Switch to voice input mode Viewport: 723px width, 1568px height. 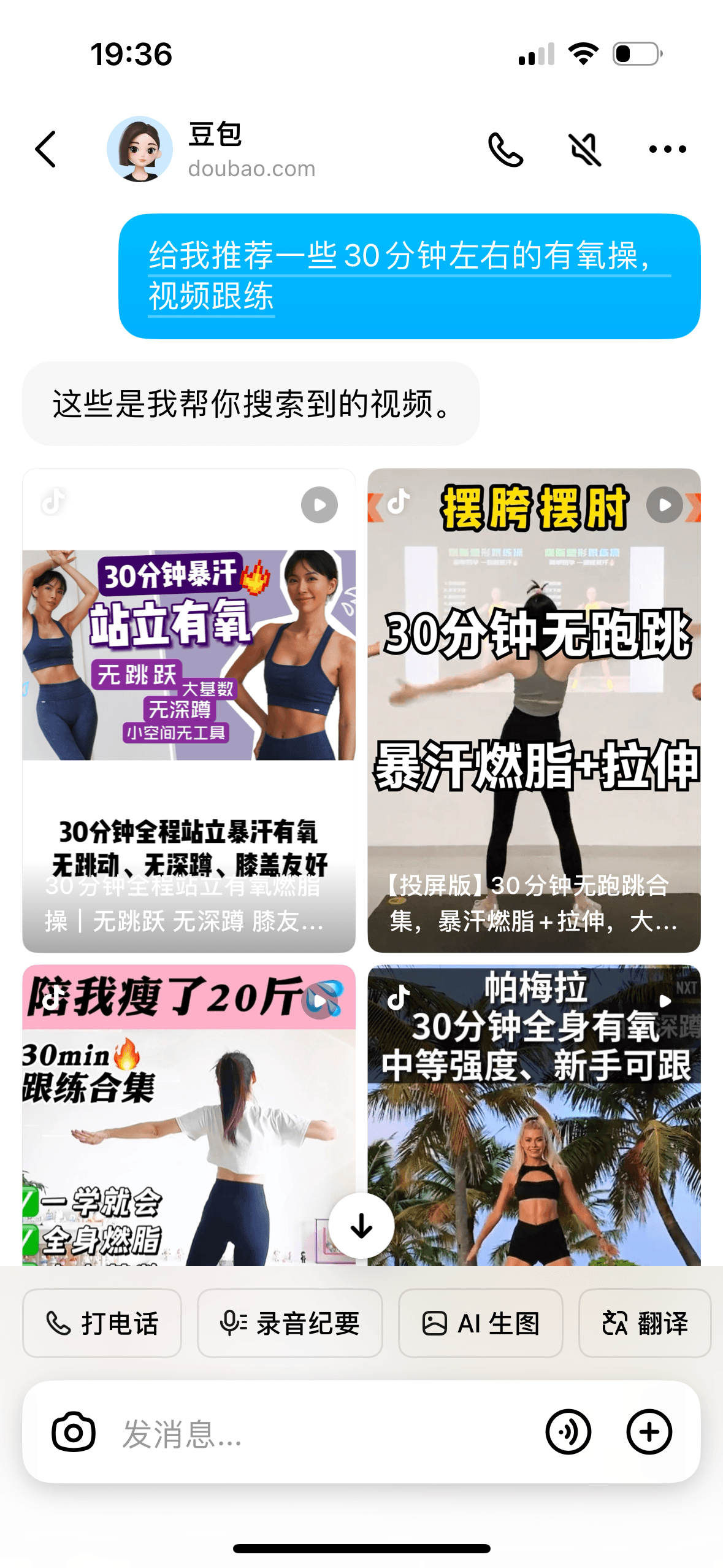click(568, 1431)
